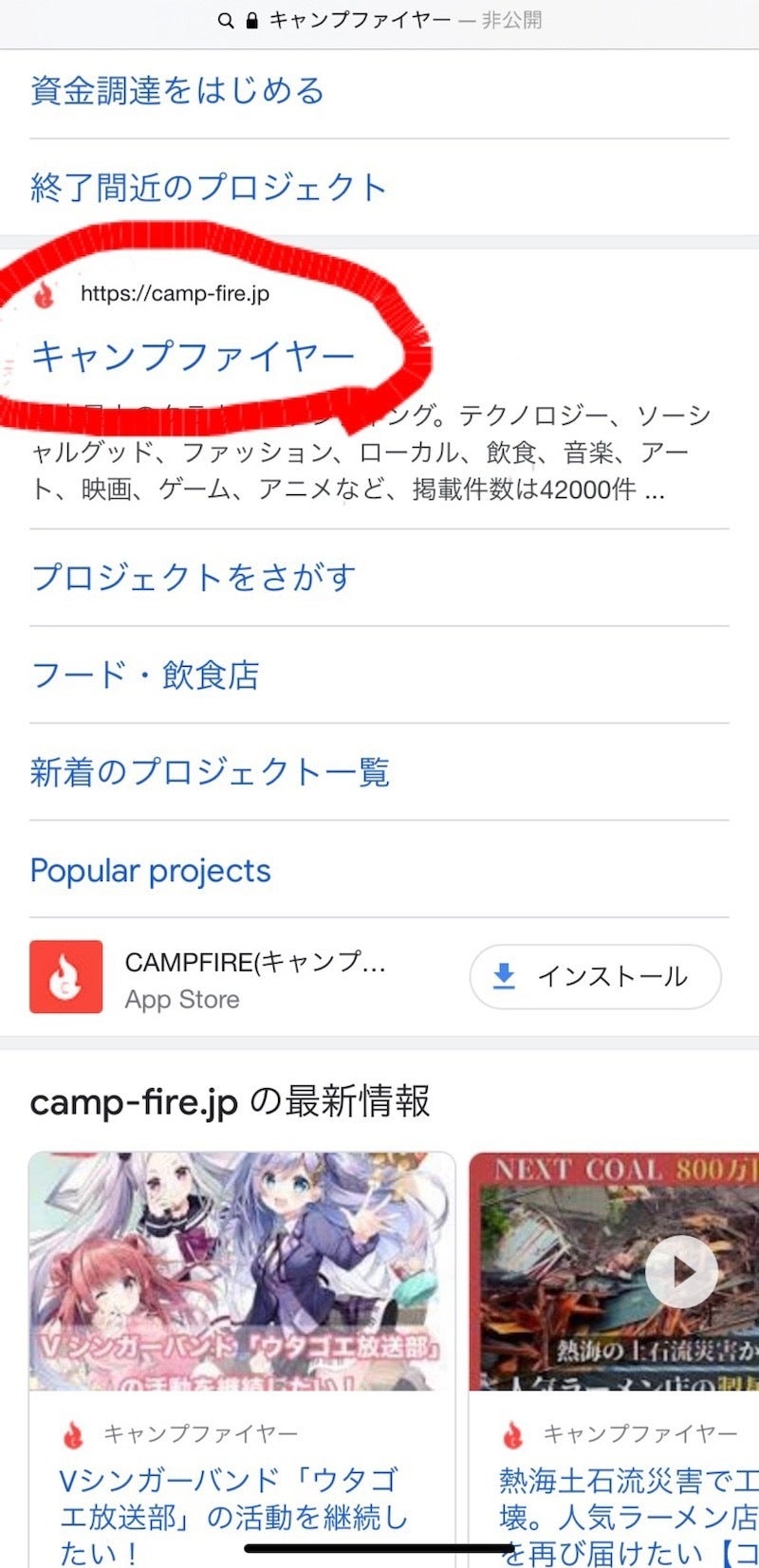Tap the インストール button for the CAMPFIRE app
Viewport: 759px width, 1568px height.
[595, 976]
